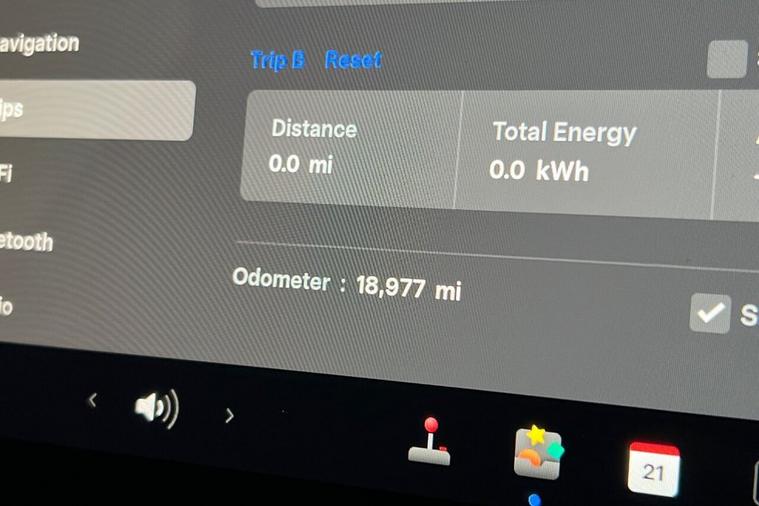Lower volume with the left arrow
The image size is (759, 506).
92,400
